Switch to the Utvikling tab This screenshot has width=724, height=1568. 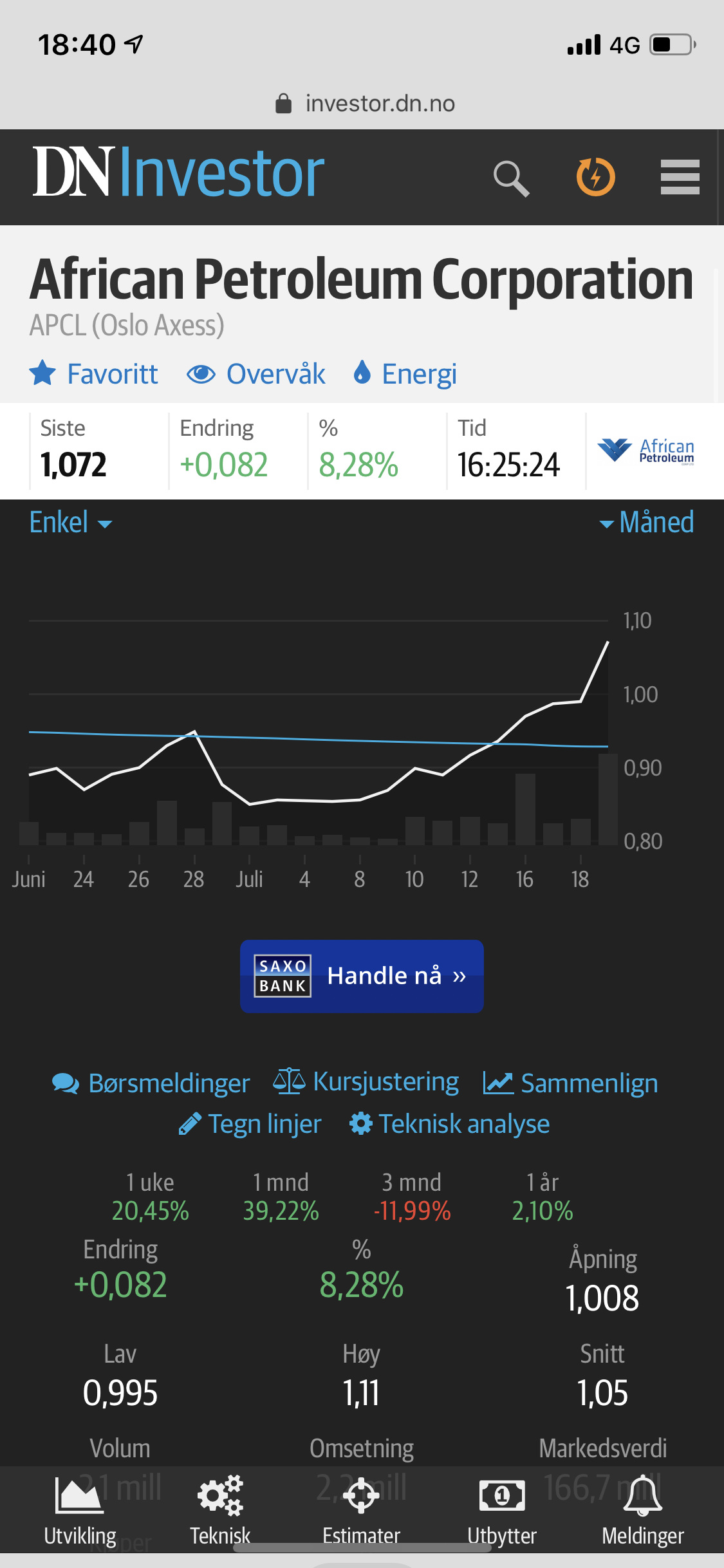pyautogui.click(x=80, y=1511)
